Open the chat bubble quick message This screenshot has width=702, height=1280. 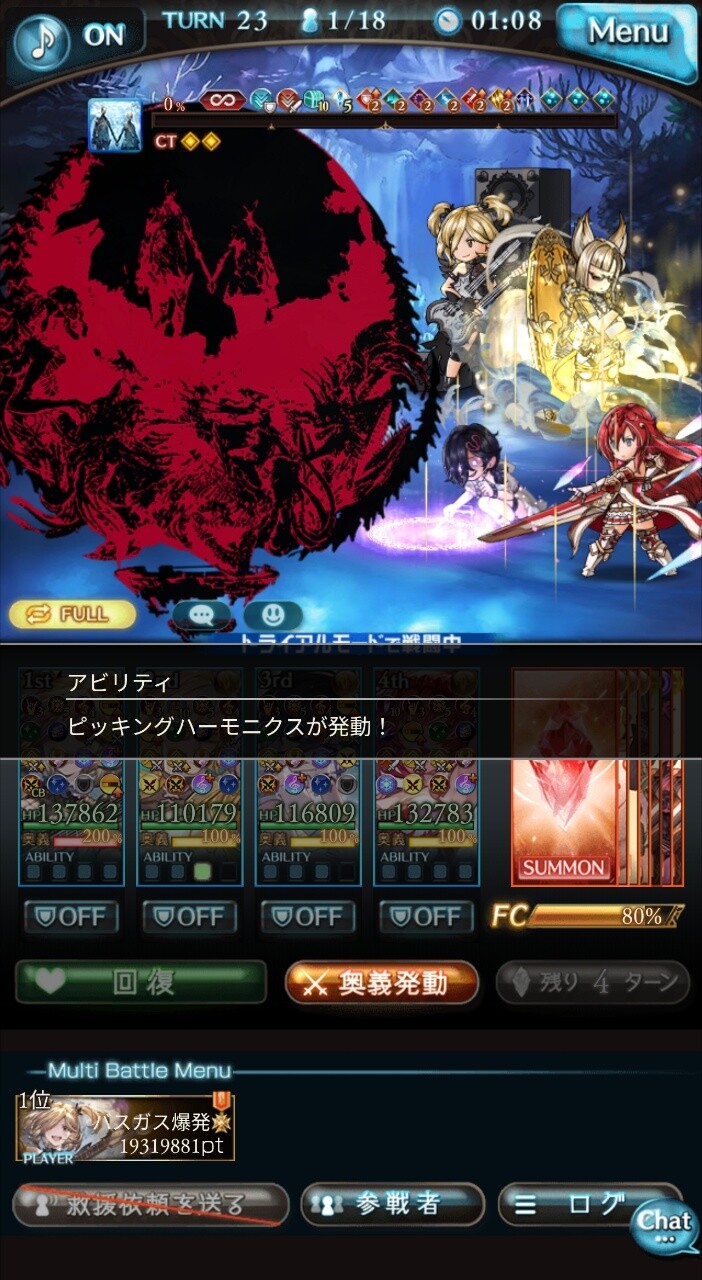(201, 614)
